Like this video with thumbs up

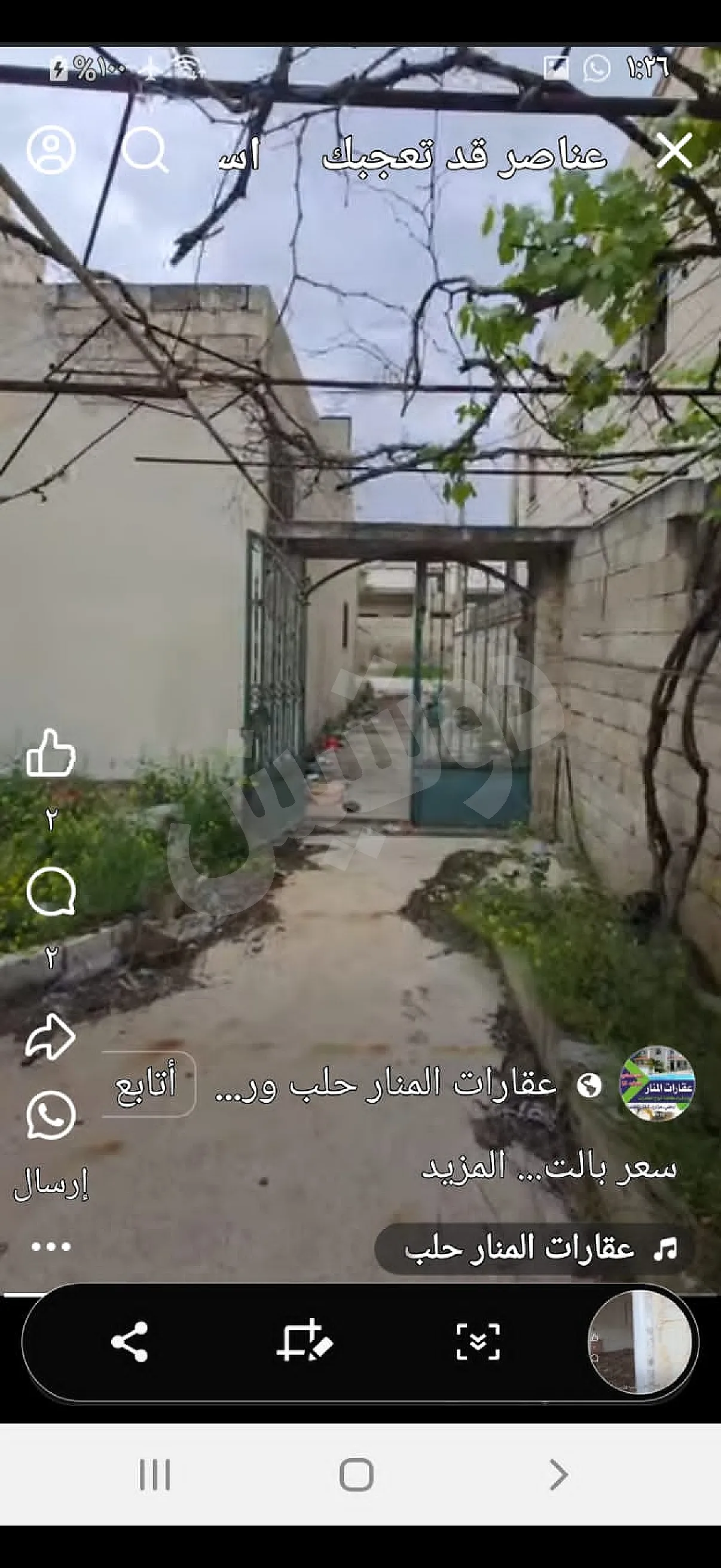coord(50,753)
